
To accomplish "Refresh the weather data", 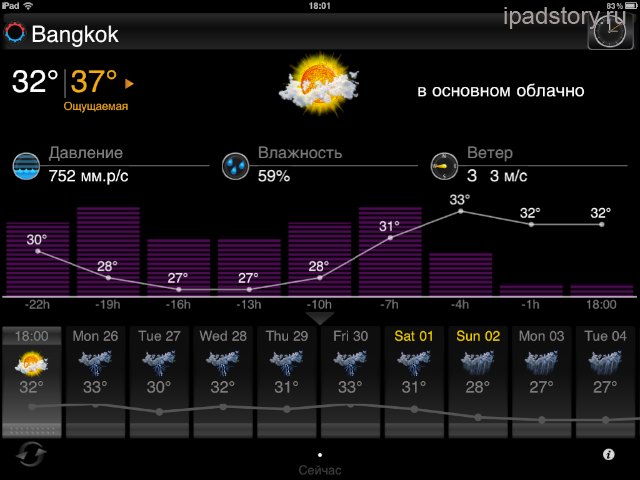I will pyautogui.click(x=31, y=454).
